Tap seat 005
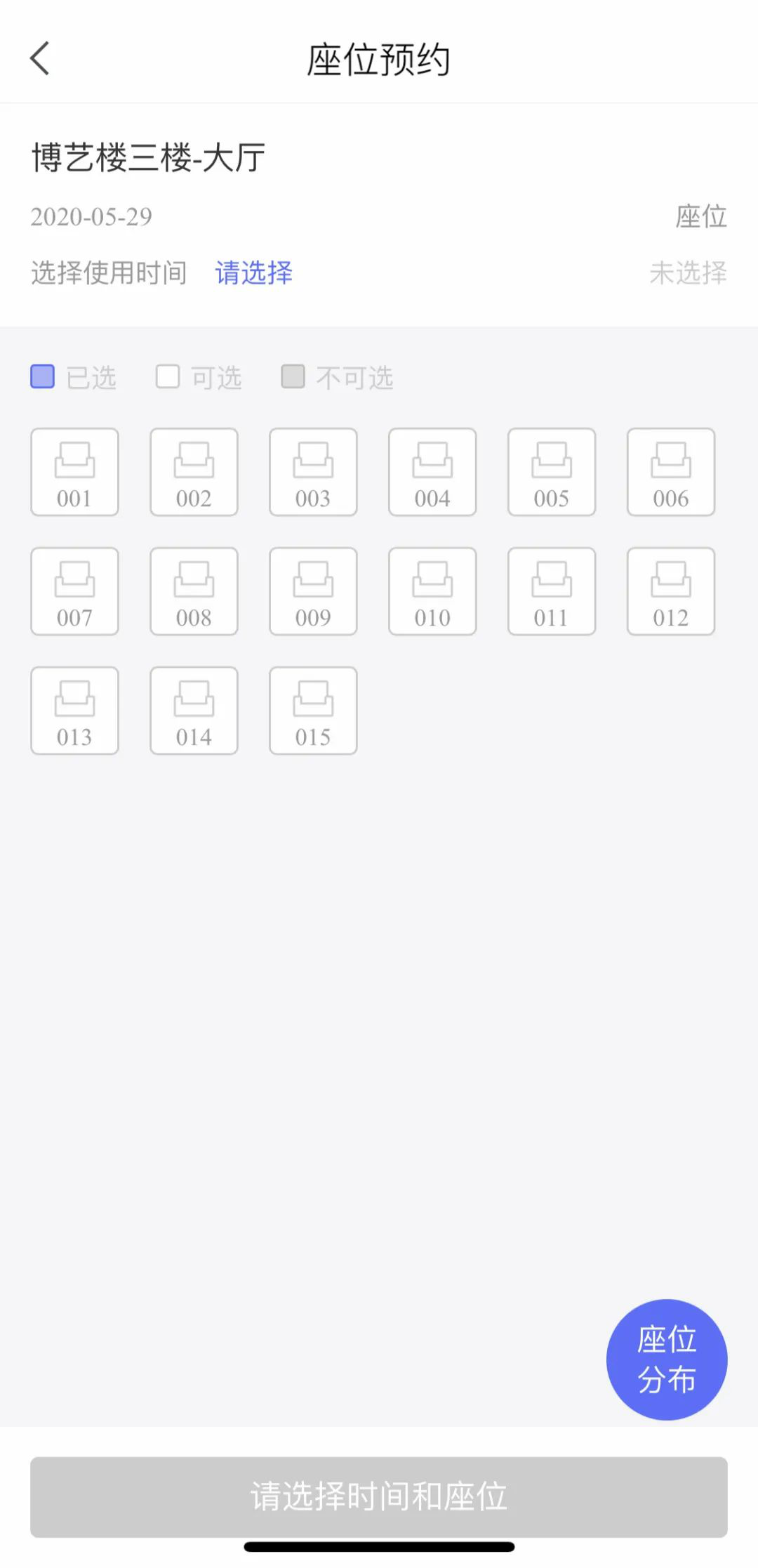 pyautogui.click(x=552, y=472)
